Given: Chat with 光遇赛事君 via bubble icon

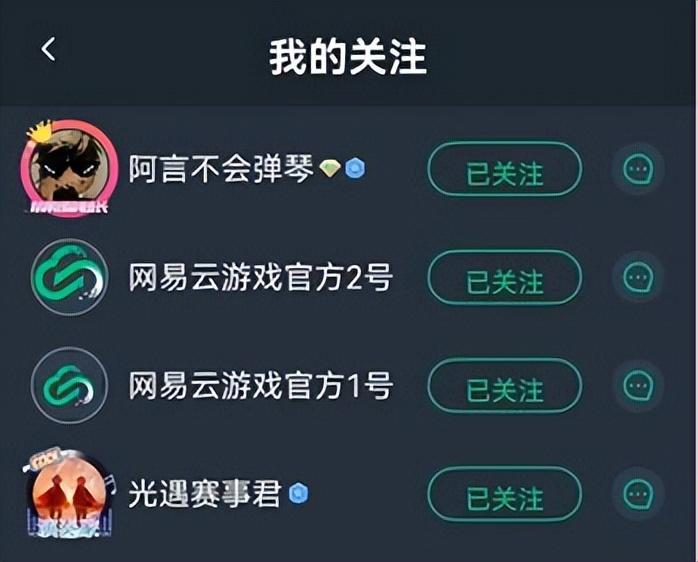Looking at the screenshot, I should 637,494.
